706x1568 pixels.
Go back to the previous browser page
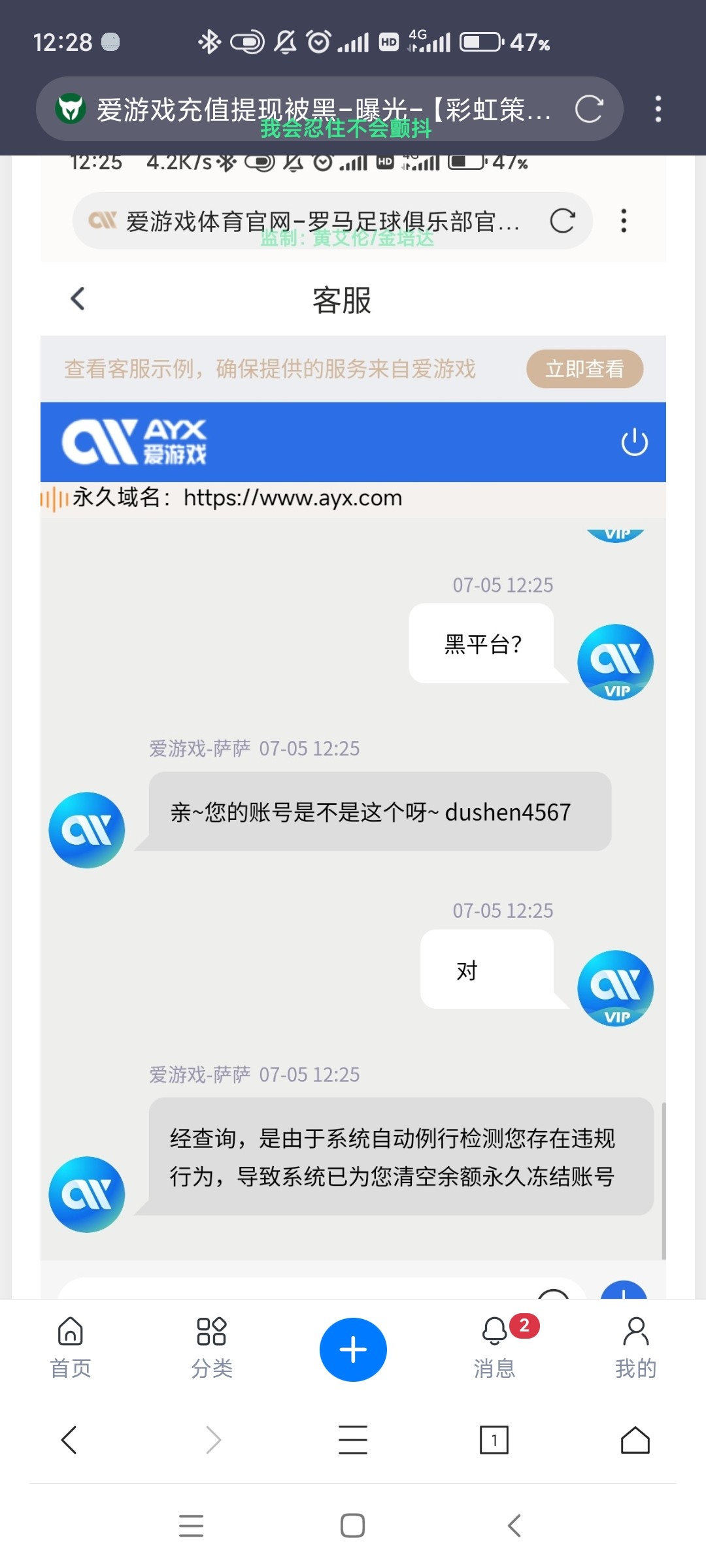[x=69, y=1439]
